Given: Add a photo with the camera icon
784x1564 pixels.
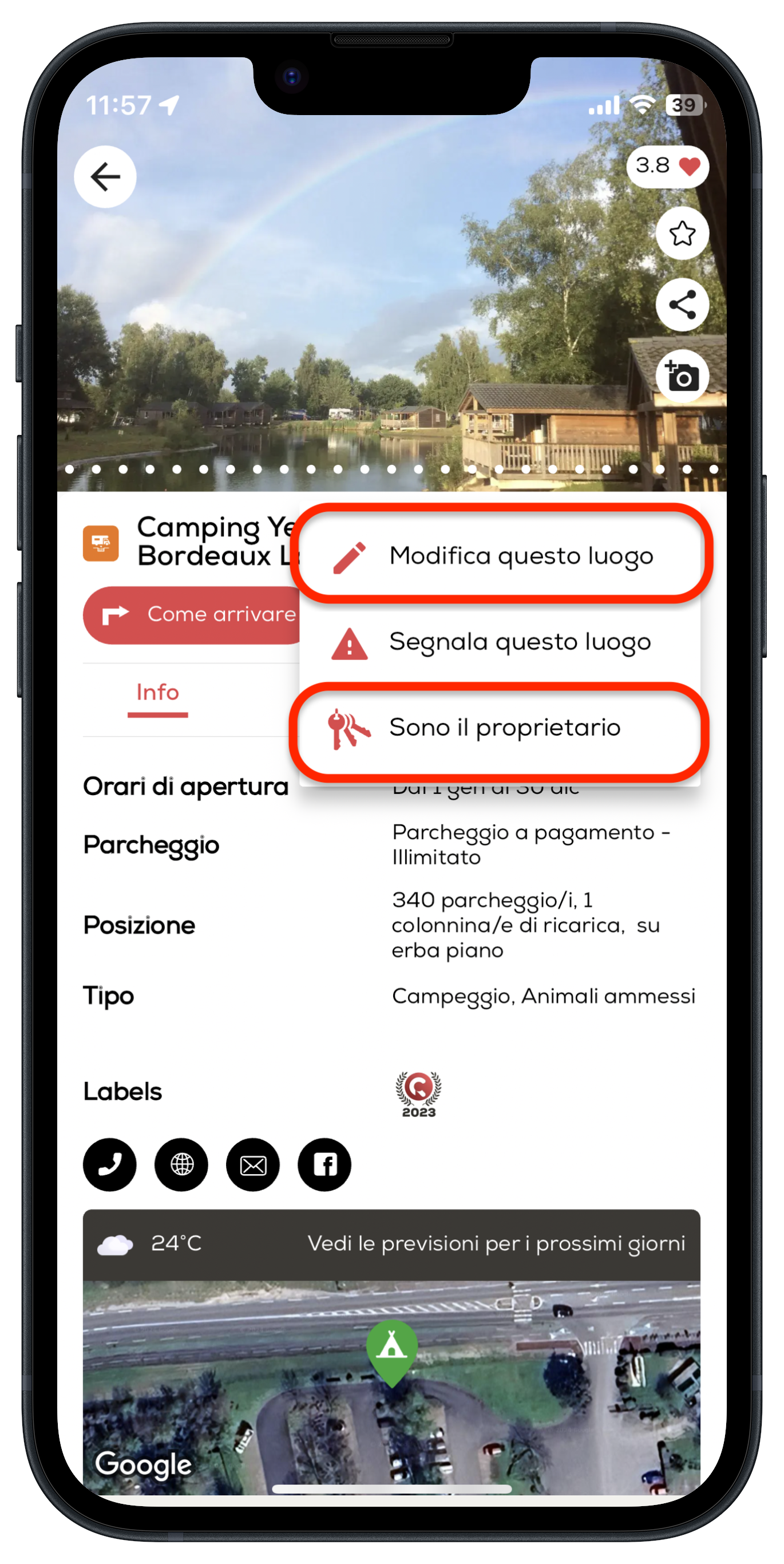Looking at the screenshot, I should (682, 377).
